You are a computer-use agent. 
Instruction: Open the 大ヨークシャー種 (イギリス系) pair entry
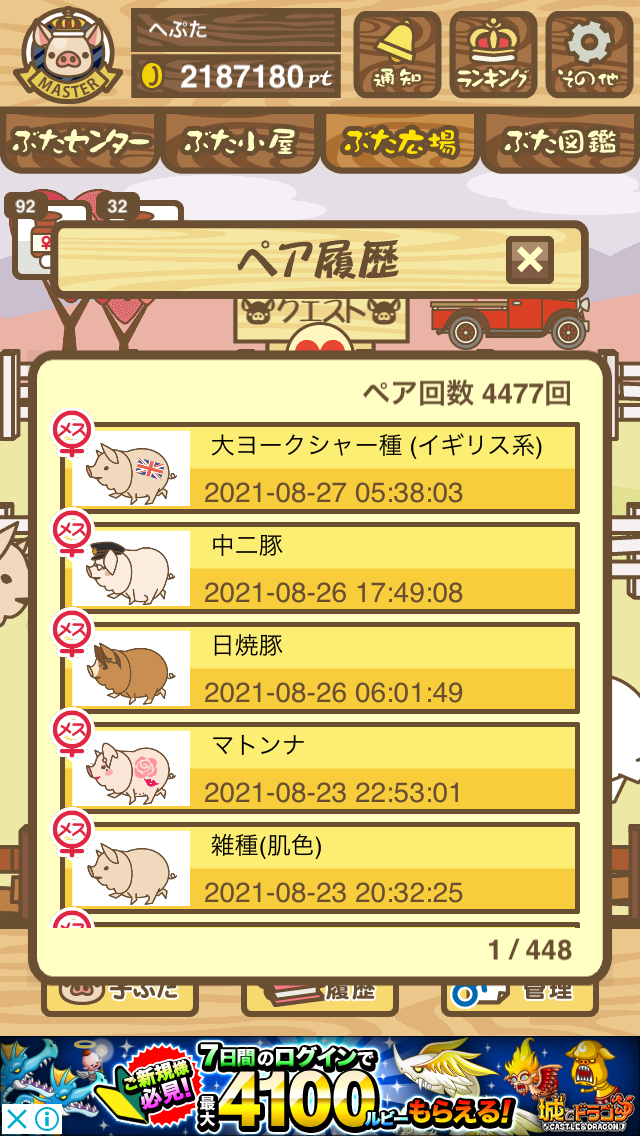coord(320,468)
